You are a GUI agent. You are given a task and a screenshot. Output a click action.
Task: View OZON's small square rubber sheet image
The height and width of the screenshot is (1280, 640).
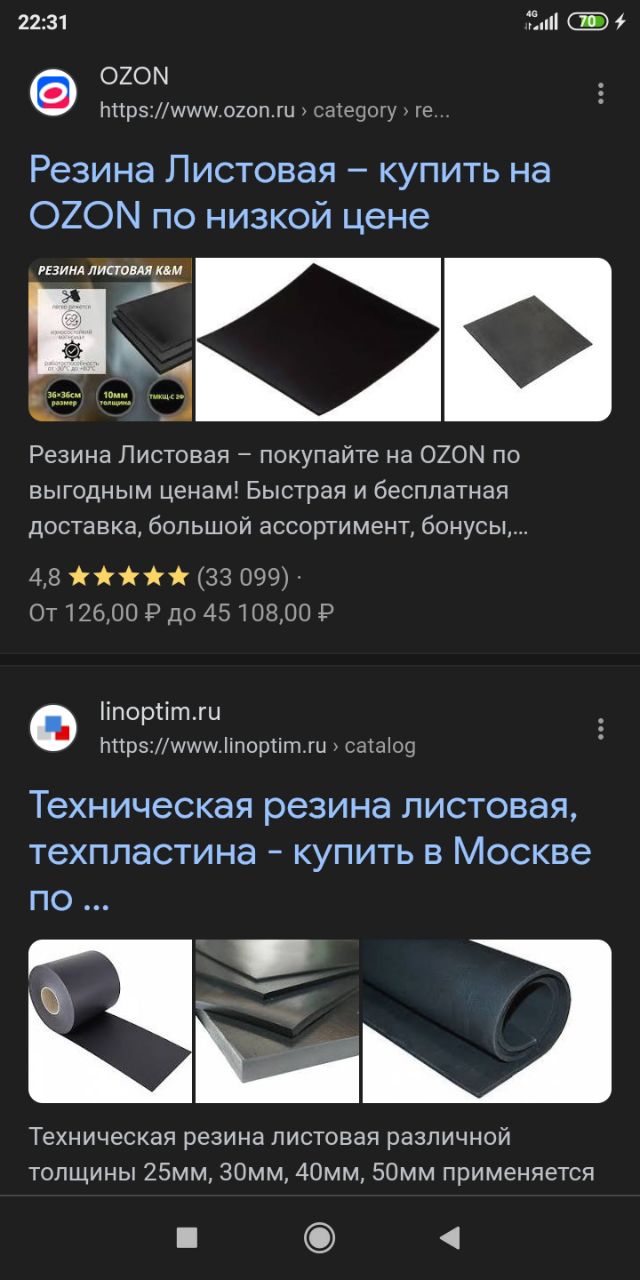pyautogui.click(x=527, y=339)
